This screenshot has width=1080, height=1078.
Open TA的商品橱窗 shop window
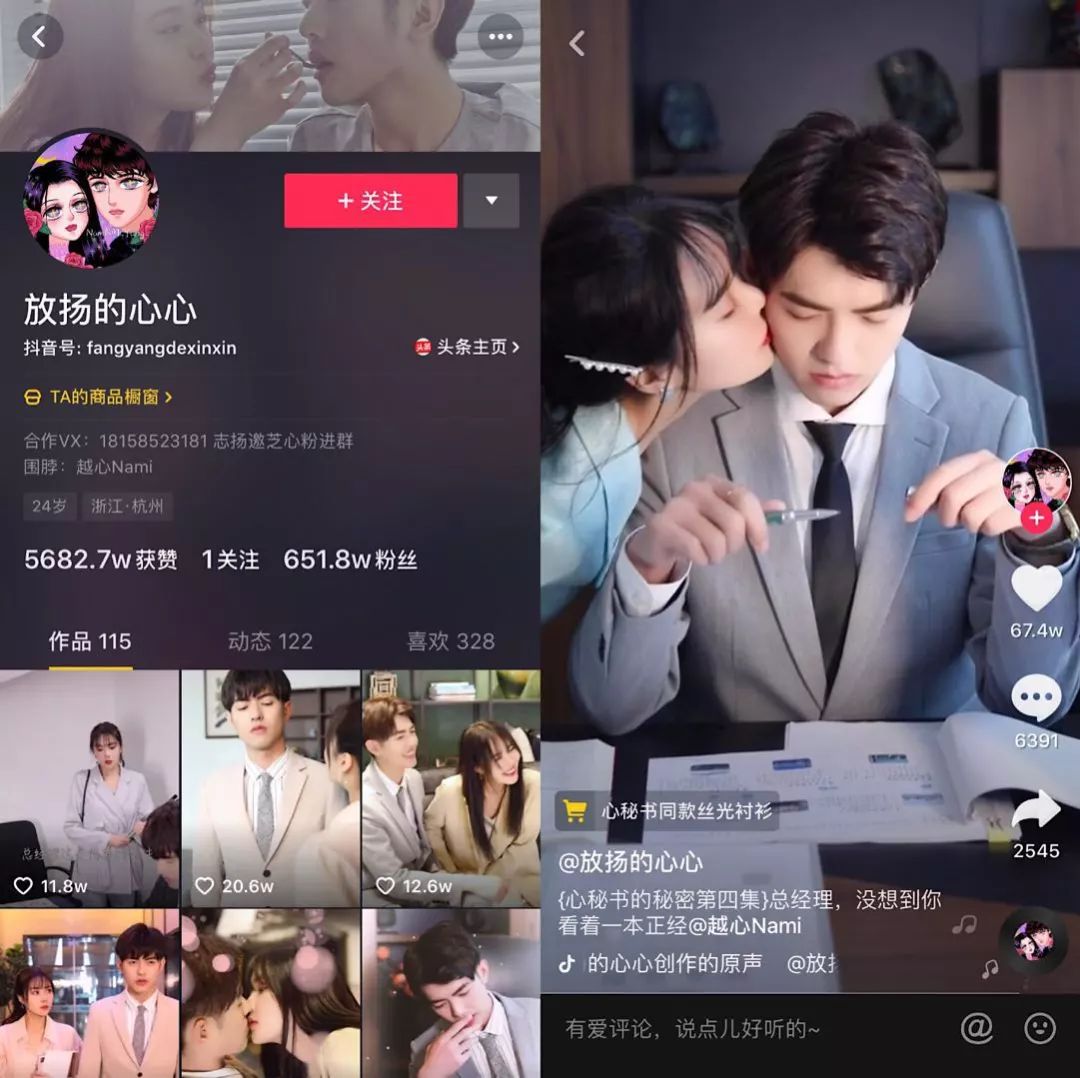pyautogui.click(x=98, y=397)
